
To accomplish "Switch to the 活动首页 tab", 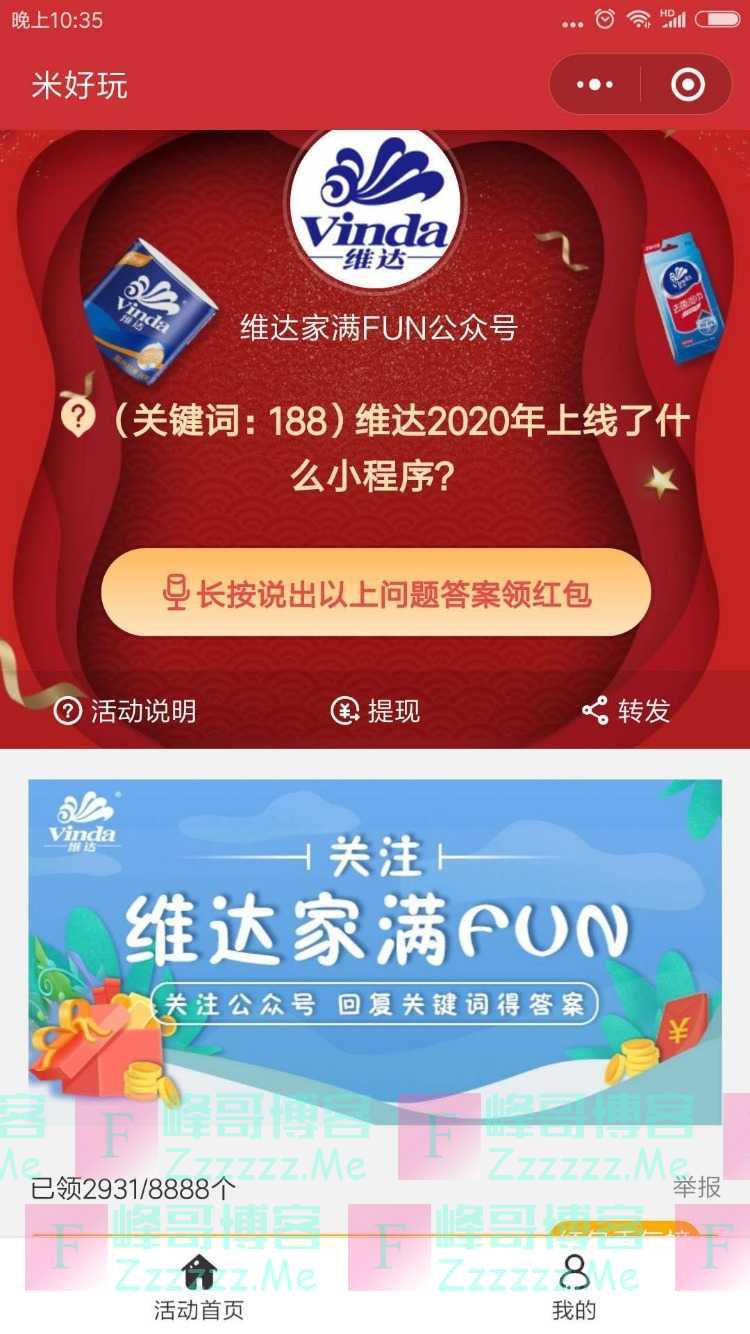I will click(x=199, y=1288).
